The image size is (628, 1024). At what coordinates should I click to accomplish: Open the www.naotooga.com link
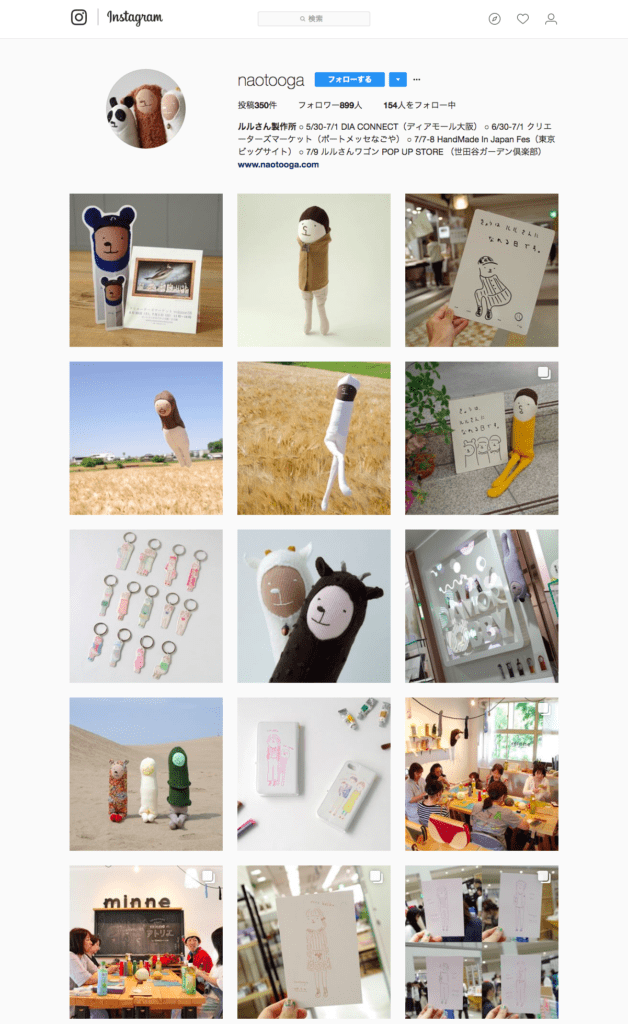click(x=278, y=164)
